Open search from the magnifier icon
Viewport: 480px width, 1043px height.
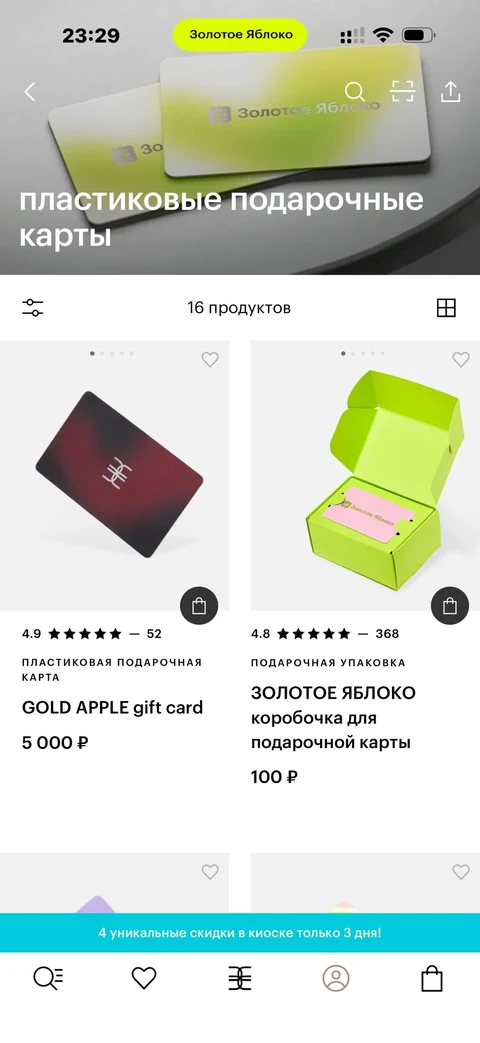coord(354,92)
